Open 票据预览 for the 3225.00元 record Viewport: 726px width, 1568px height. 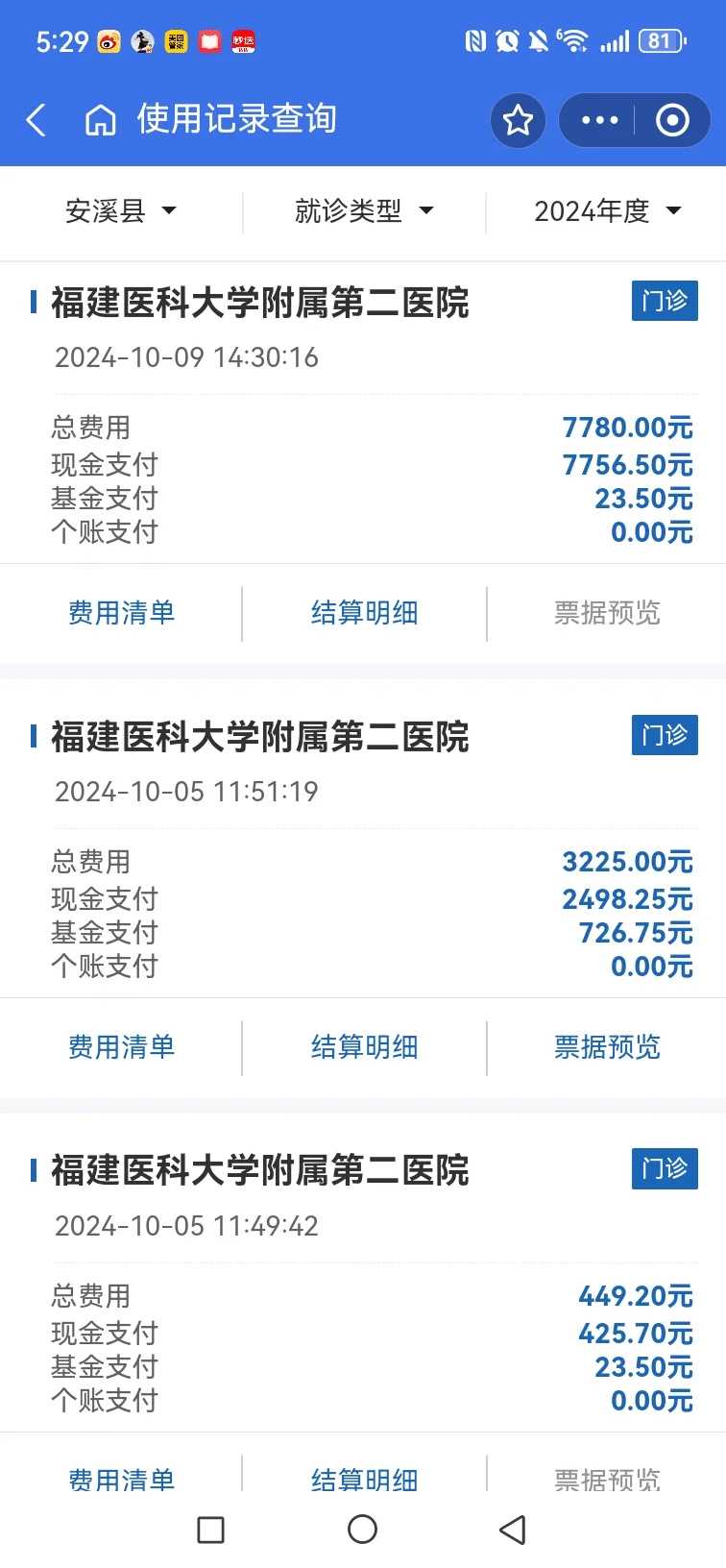point(606,1047)
